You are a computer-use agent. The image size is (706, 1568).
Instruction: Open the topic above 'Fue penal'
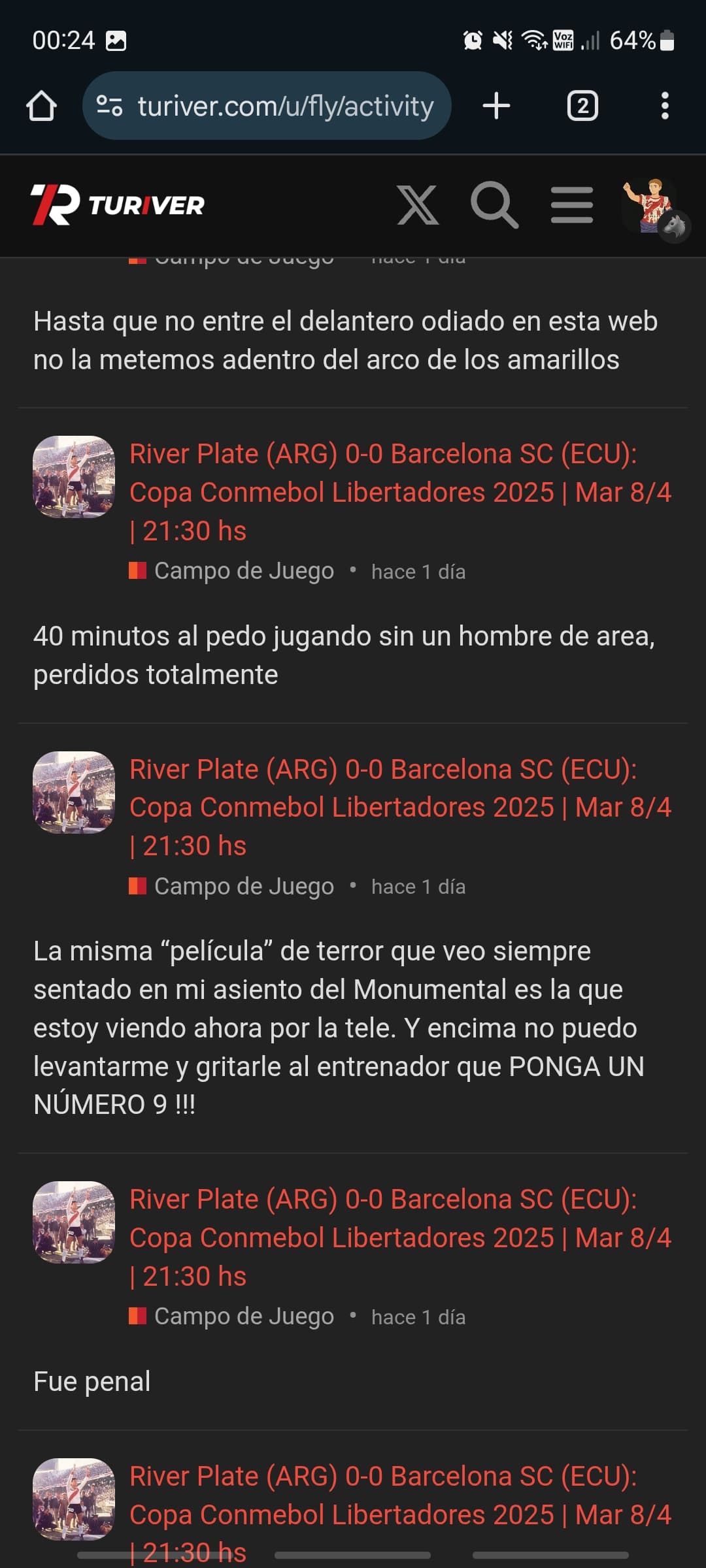click(400, 1237)
